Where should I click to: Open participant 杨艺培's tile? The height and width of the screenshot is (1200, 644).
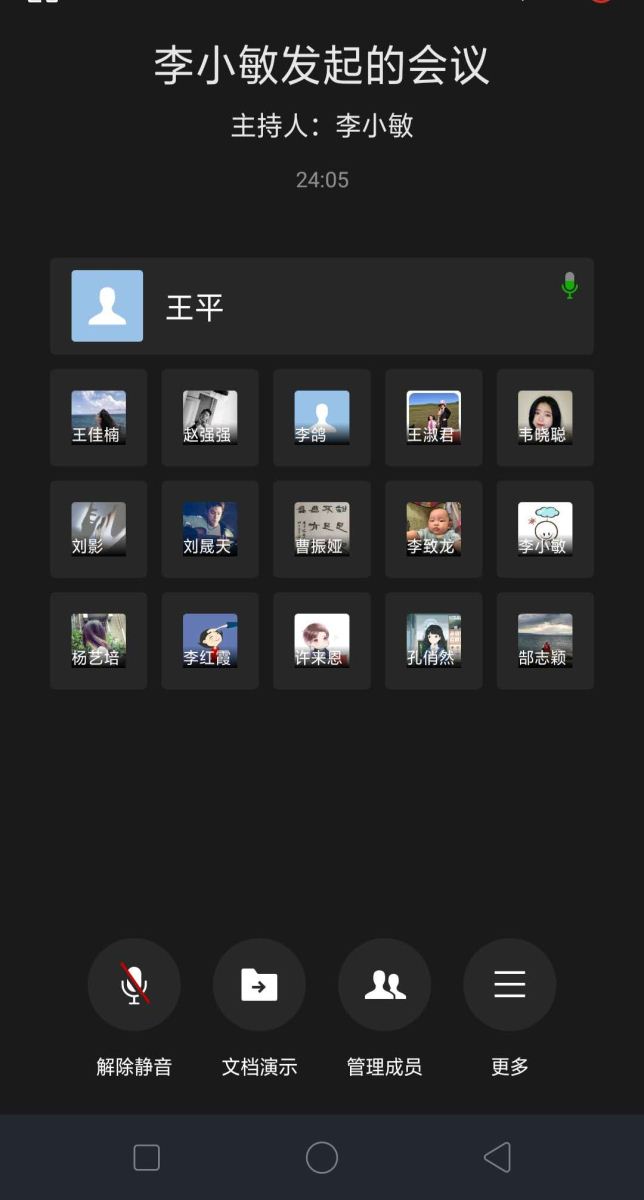[x=98, y=640]
